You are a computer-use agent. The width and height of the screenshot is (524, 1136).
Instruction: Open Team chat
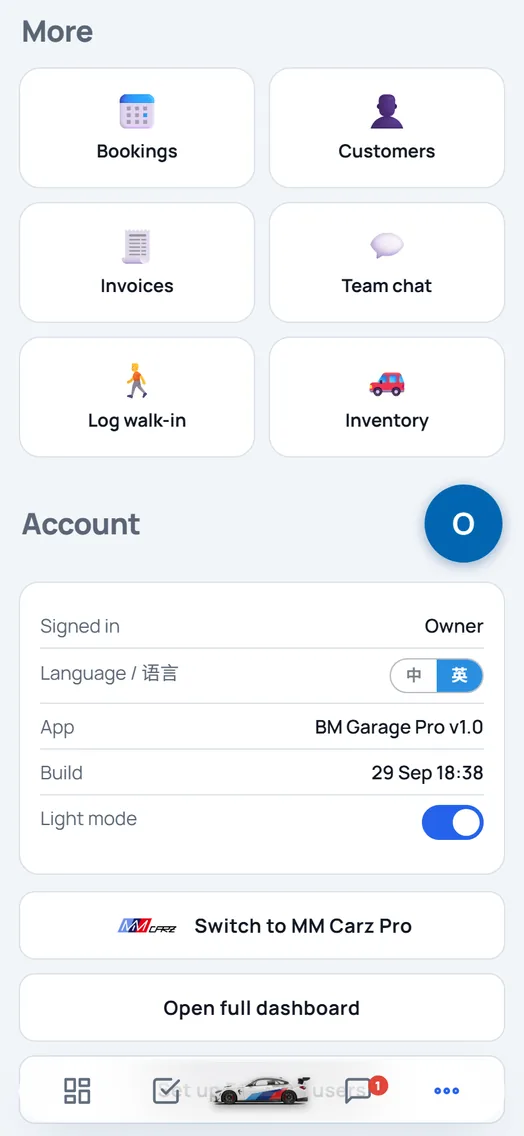point(387,262)
